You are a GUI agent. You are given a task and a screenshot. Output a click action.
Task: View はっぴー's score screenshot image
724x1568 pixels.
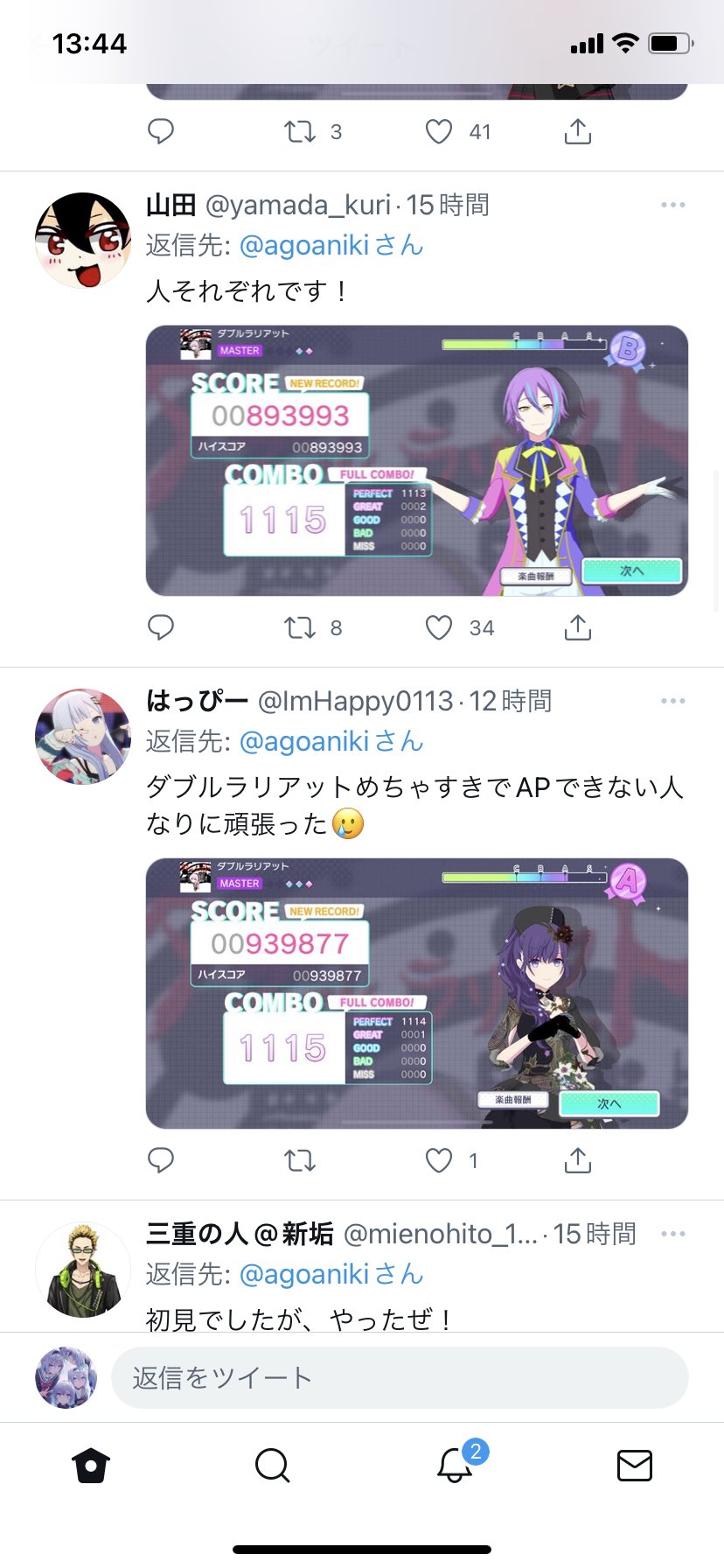coord(417,993)
